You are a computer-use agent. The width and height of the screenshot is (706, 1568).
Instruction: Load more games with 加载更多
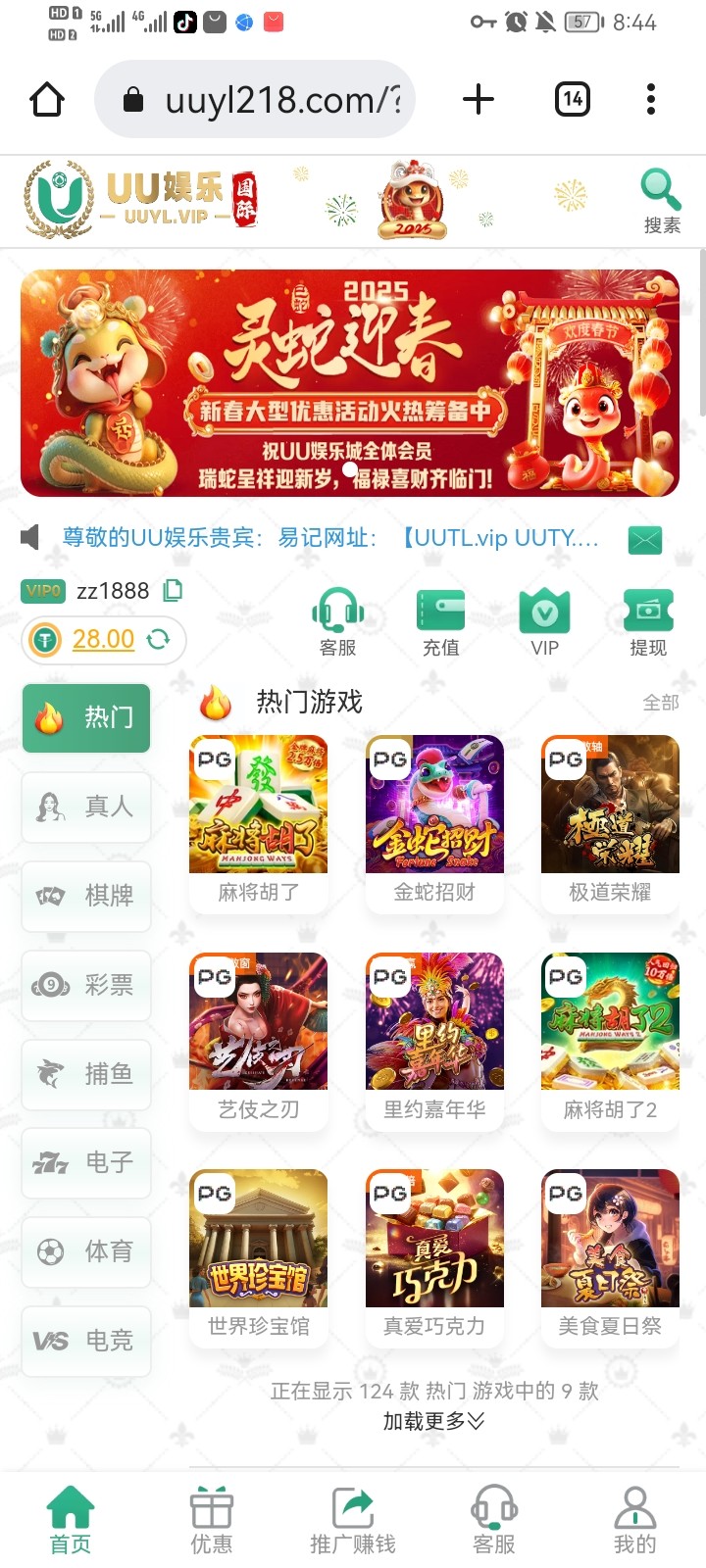pyautogui.click(x=432, y=1421)
